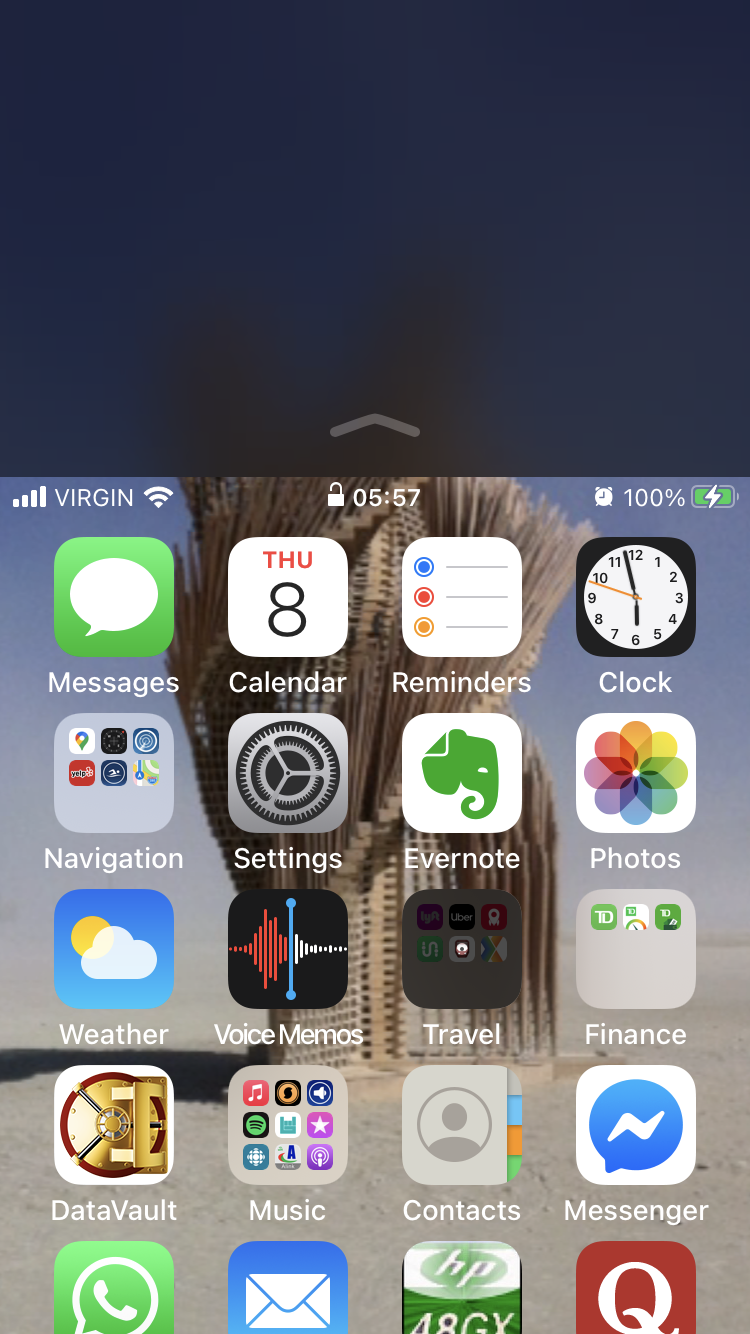750x1334 pixels.
Task: Open Settings
Action: (x=288, y=773)
